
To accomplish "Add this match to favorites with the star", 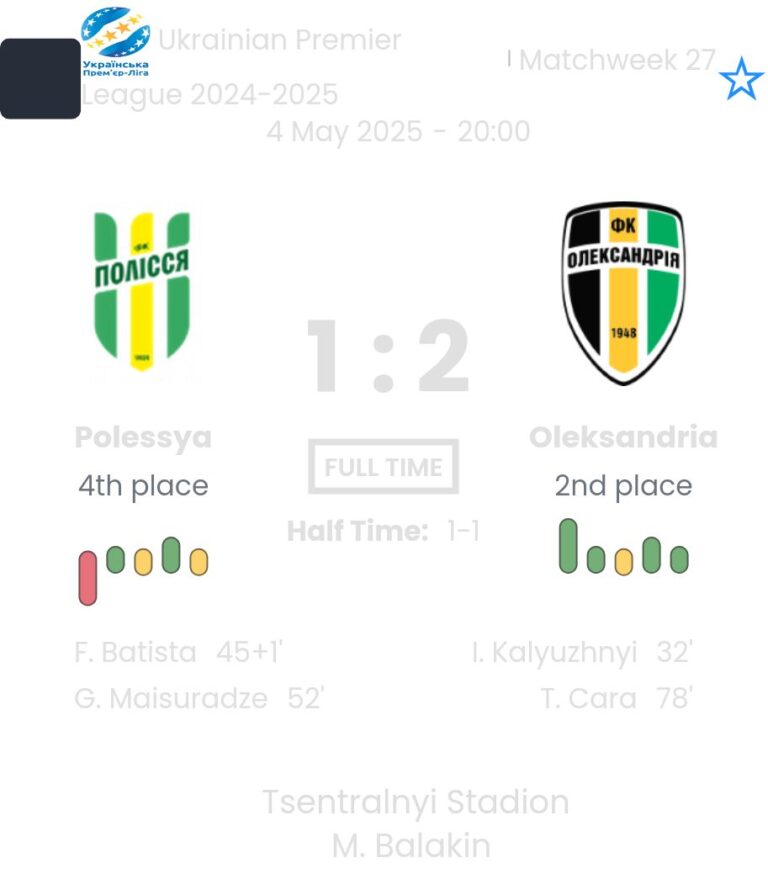I will click(x=741, y=79).
